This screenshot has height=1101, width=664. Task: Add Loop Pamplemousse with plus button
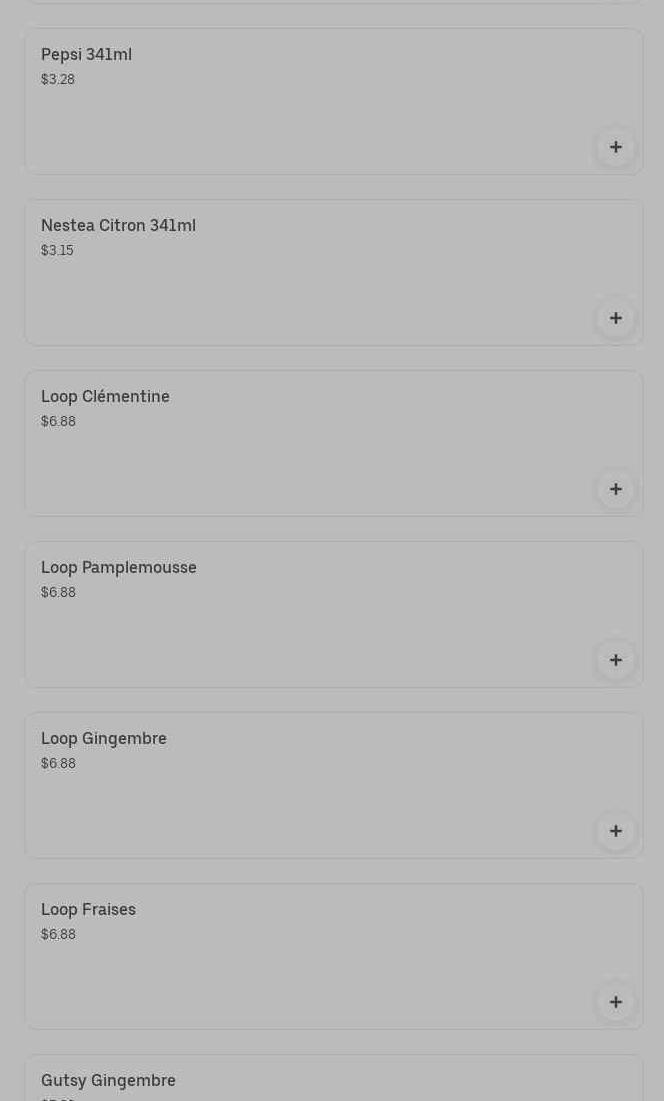(x=615, y=661)
